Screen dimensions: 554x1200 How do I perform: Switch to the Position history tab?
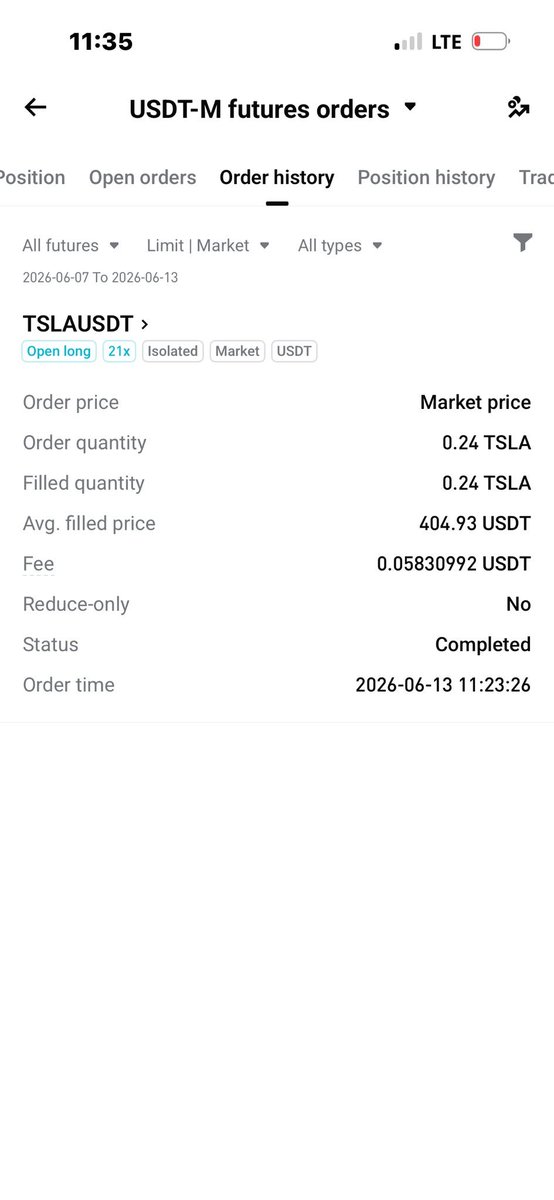[426, 178]
